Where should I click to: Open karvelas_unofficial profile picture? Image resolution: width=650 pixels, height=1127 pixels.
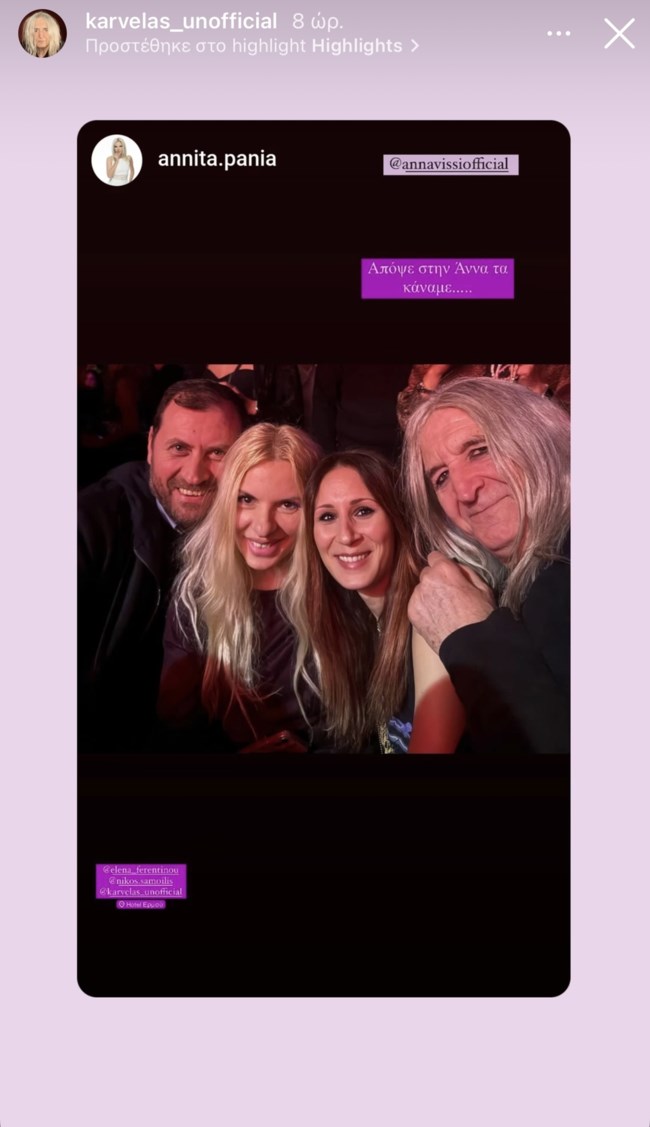pyautogui.click(x=42, y=34)
